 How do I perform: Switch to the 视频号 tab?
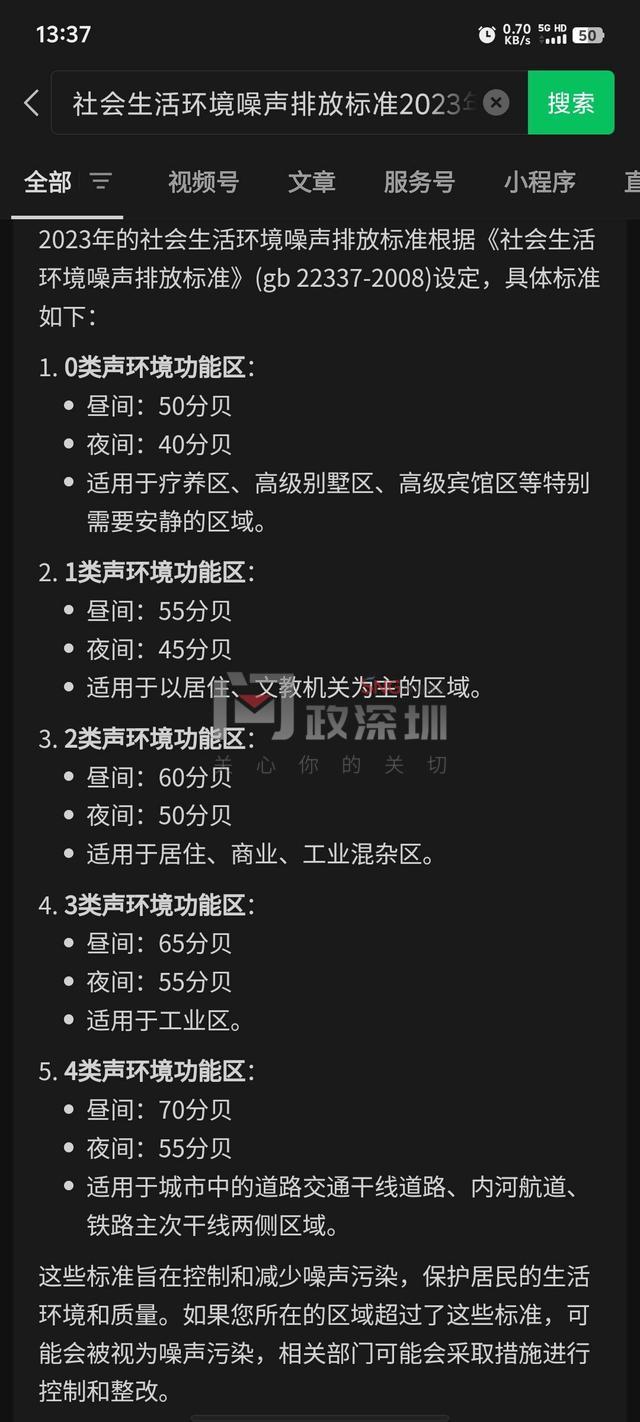(x=203, y=182)
